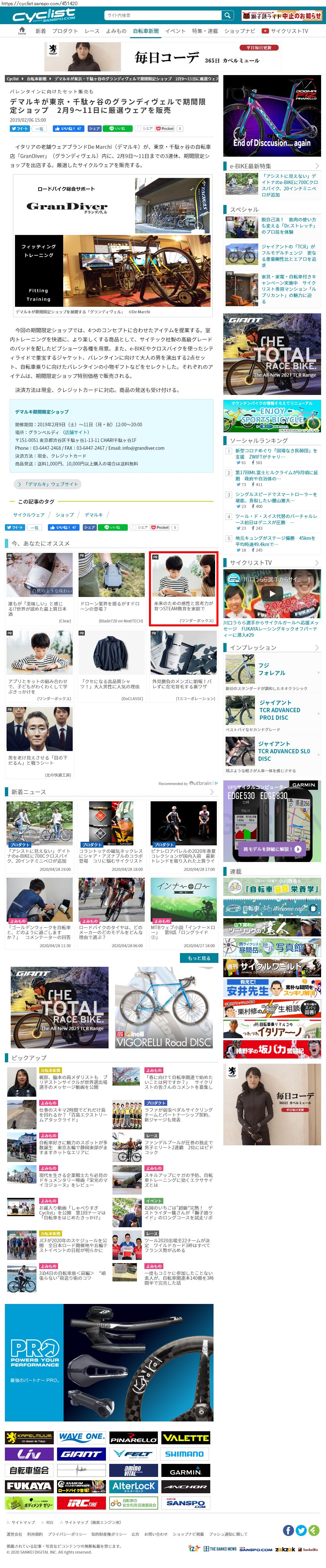Tap the search magnifier button
The height and width of the screenshot is (1568, 326).
tap(228, 15)
